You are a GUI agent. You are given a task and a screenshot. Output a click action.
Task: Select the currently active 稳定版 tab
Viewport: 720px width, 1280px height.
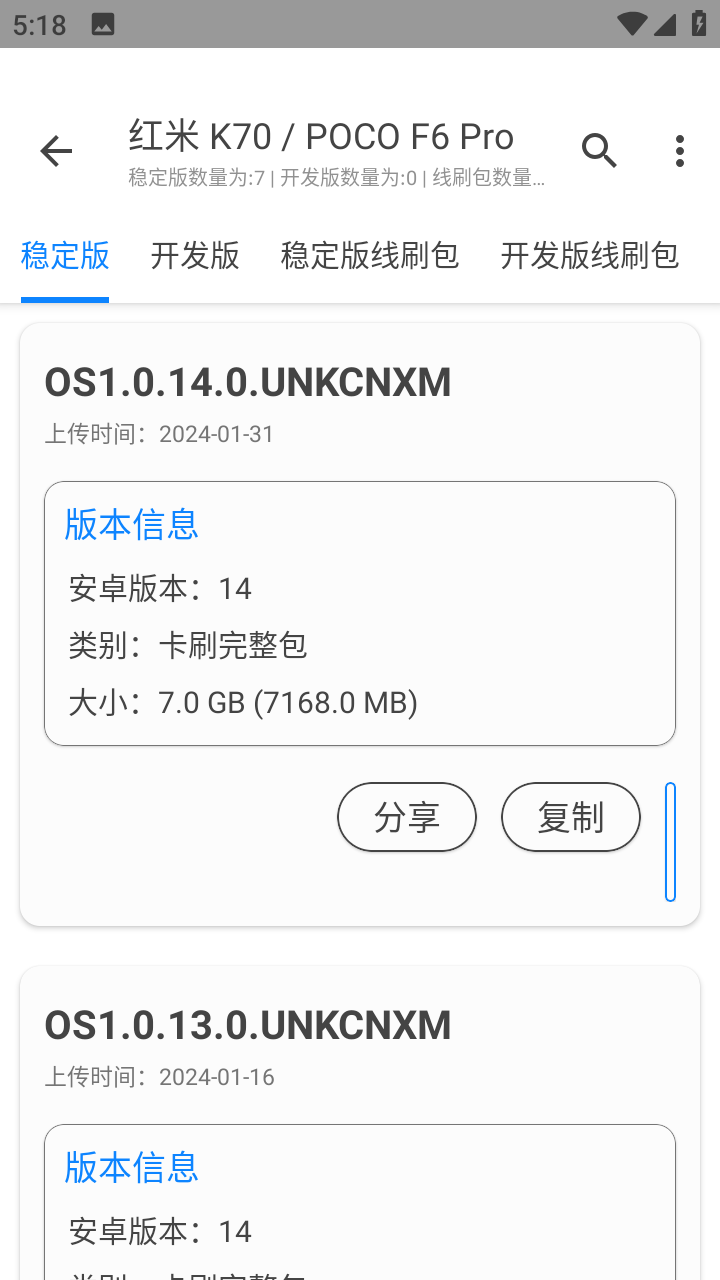coord(64,256)
